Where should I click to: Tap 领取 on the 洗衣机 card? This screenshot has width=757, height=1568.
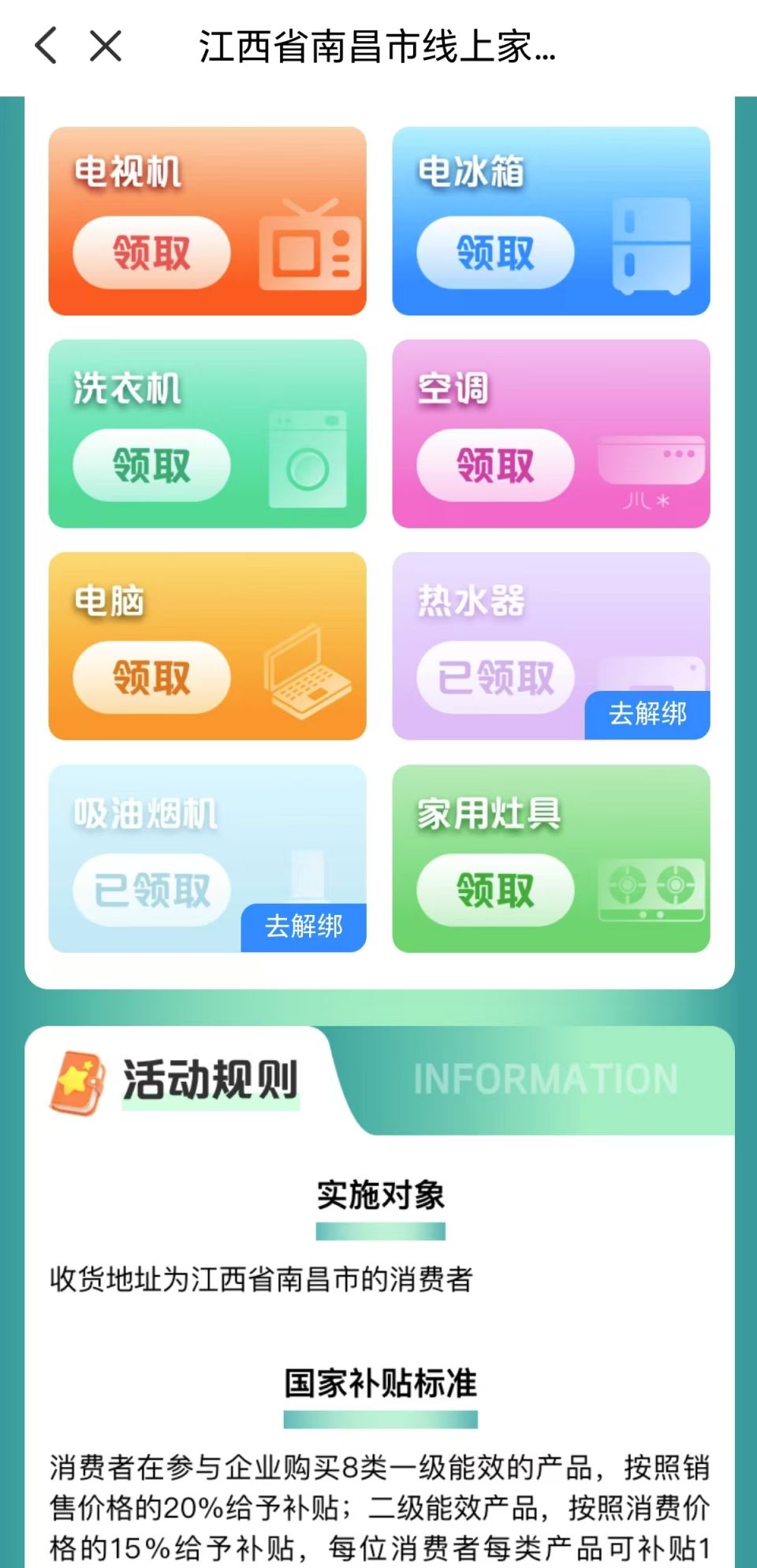point(151,465)
